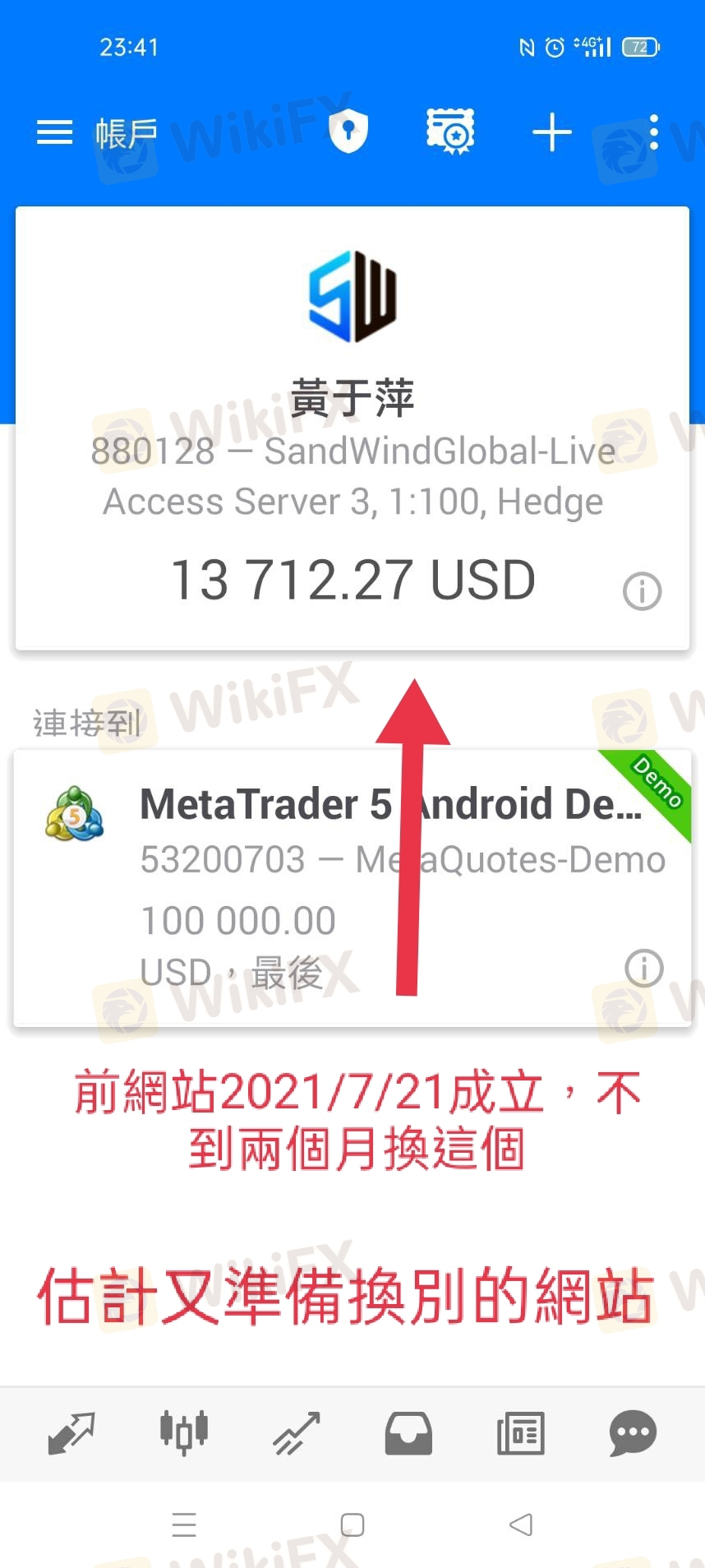Switch to the candlestick chart tab

coord(184,1434)
